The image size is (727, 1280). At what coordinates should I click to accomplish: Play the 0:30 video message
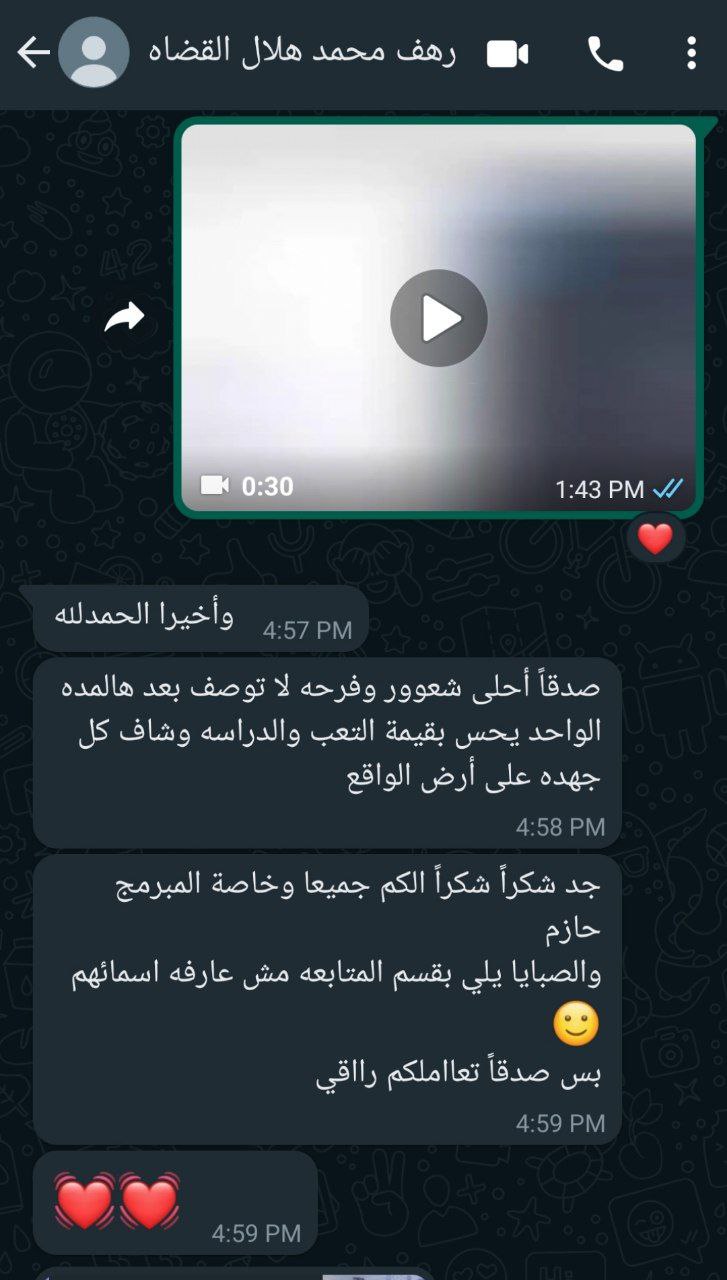[438, 318]
